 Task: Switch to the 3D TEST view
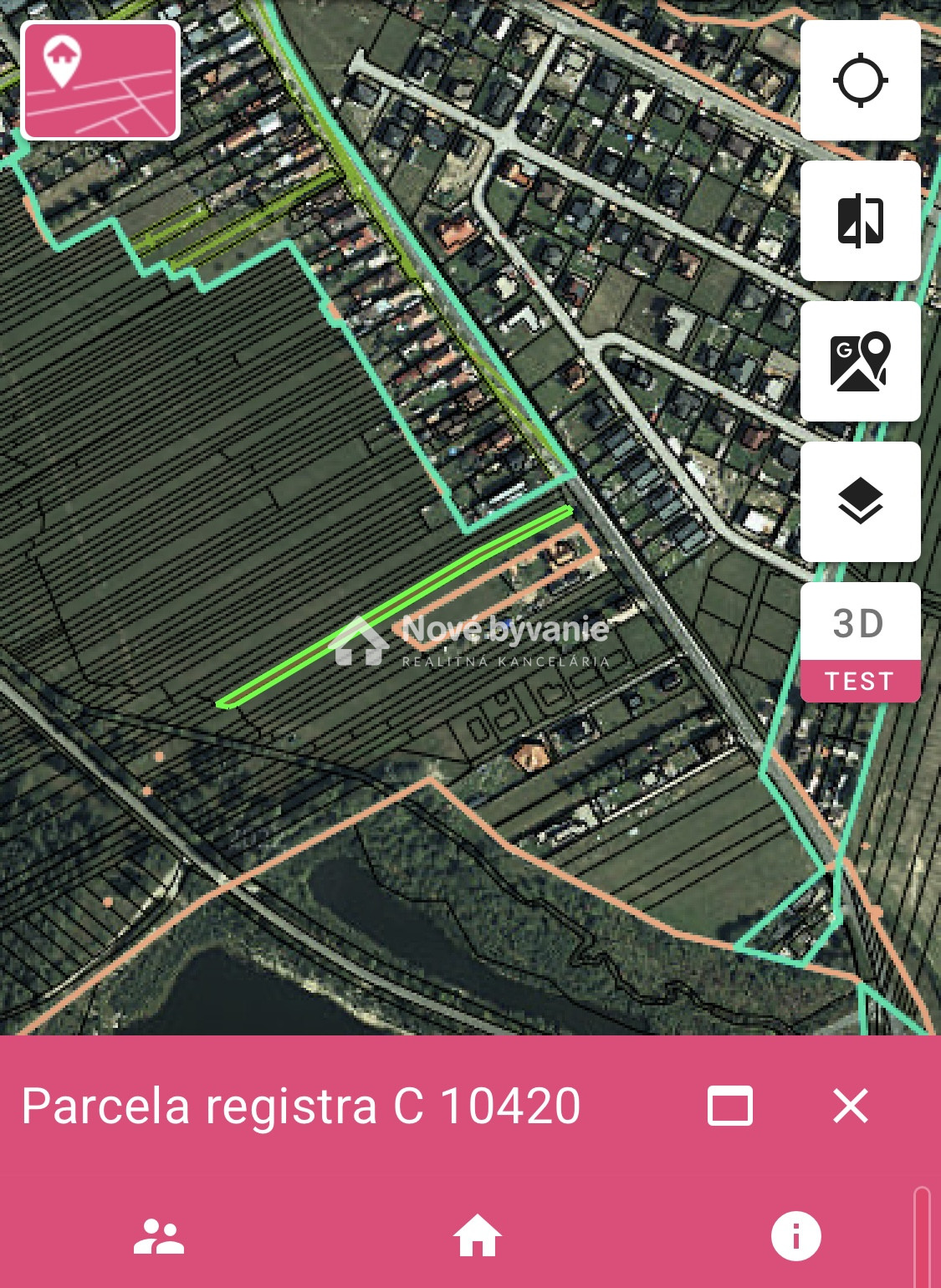(x=860, y=642)
